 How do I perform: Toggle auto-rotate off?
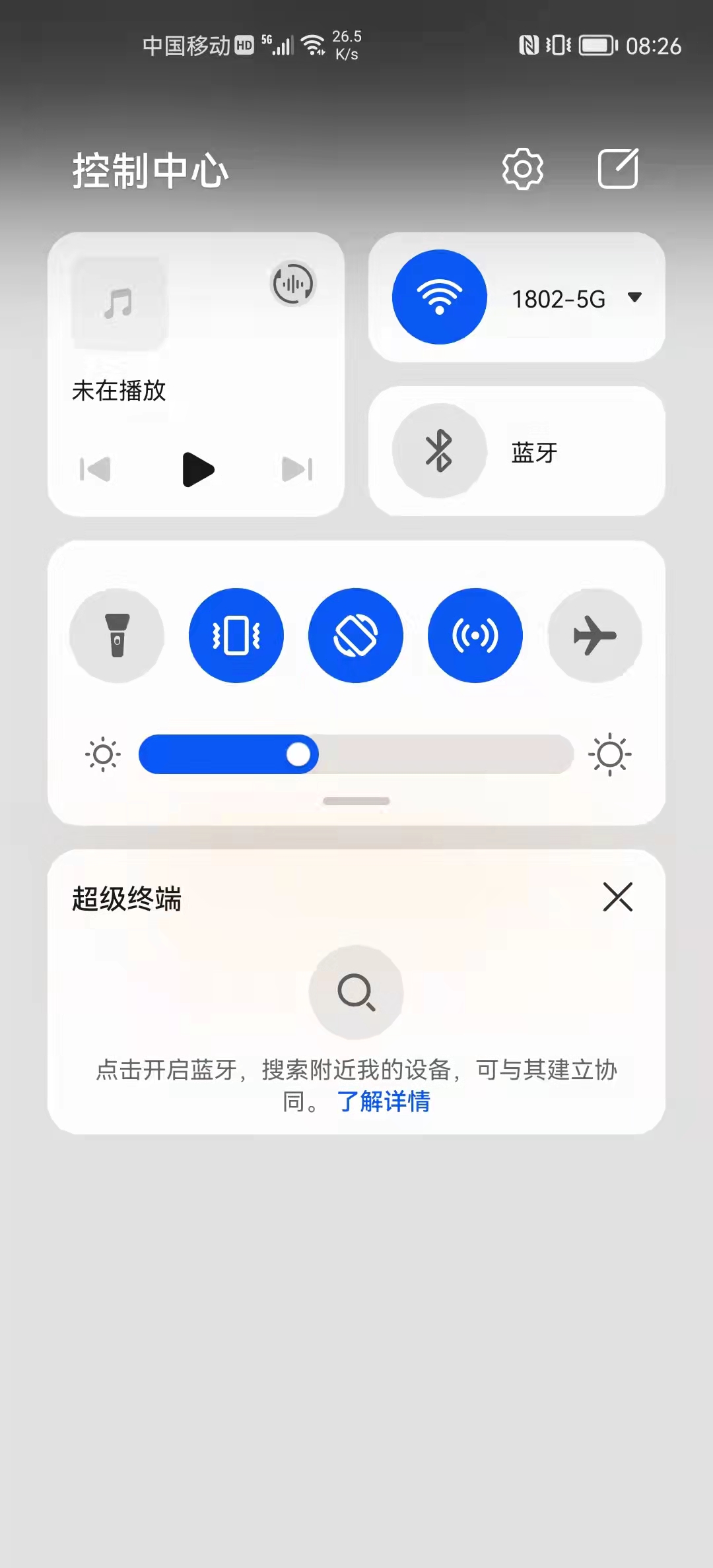pos(356,636)
